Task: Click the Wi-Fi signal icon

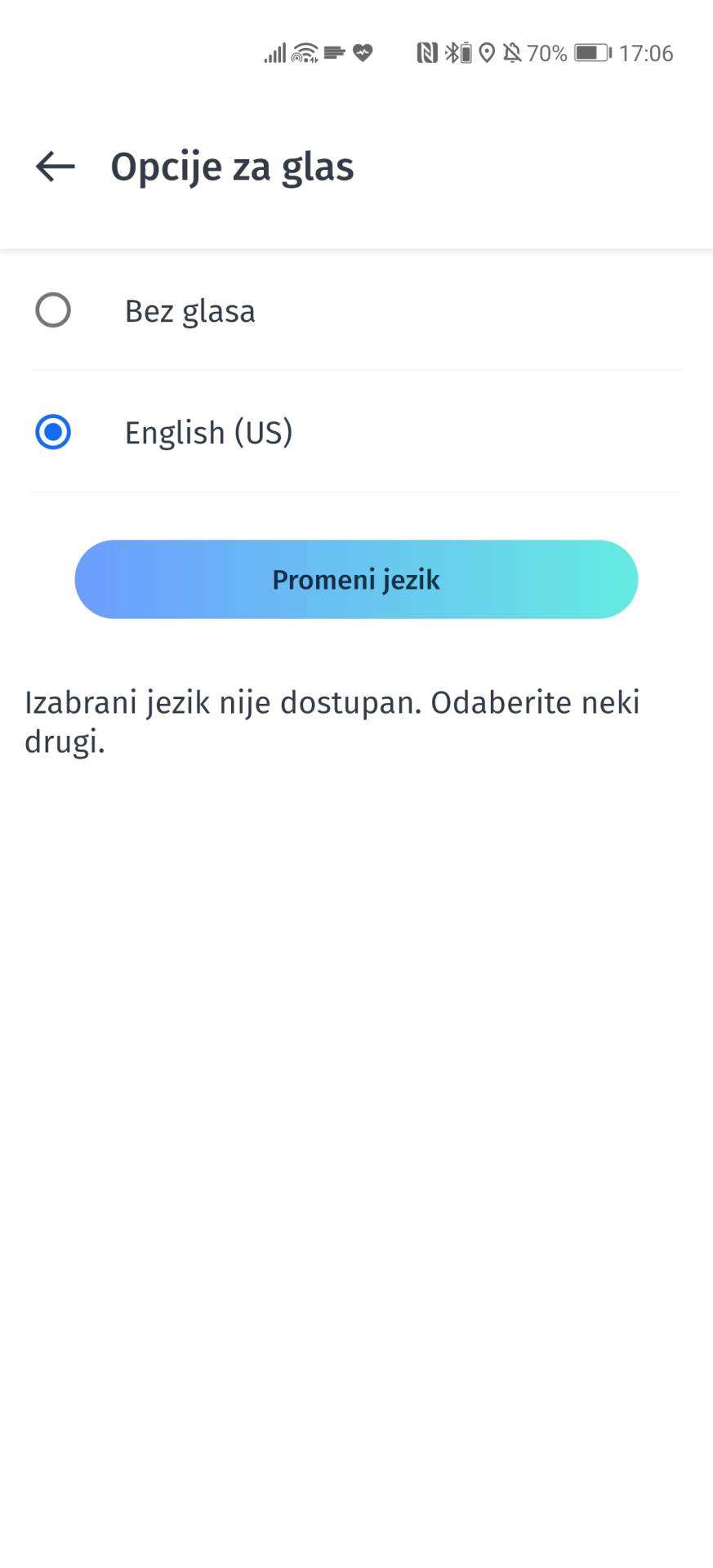Action: coord(302,53)
